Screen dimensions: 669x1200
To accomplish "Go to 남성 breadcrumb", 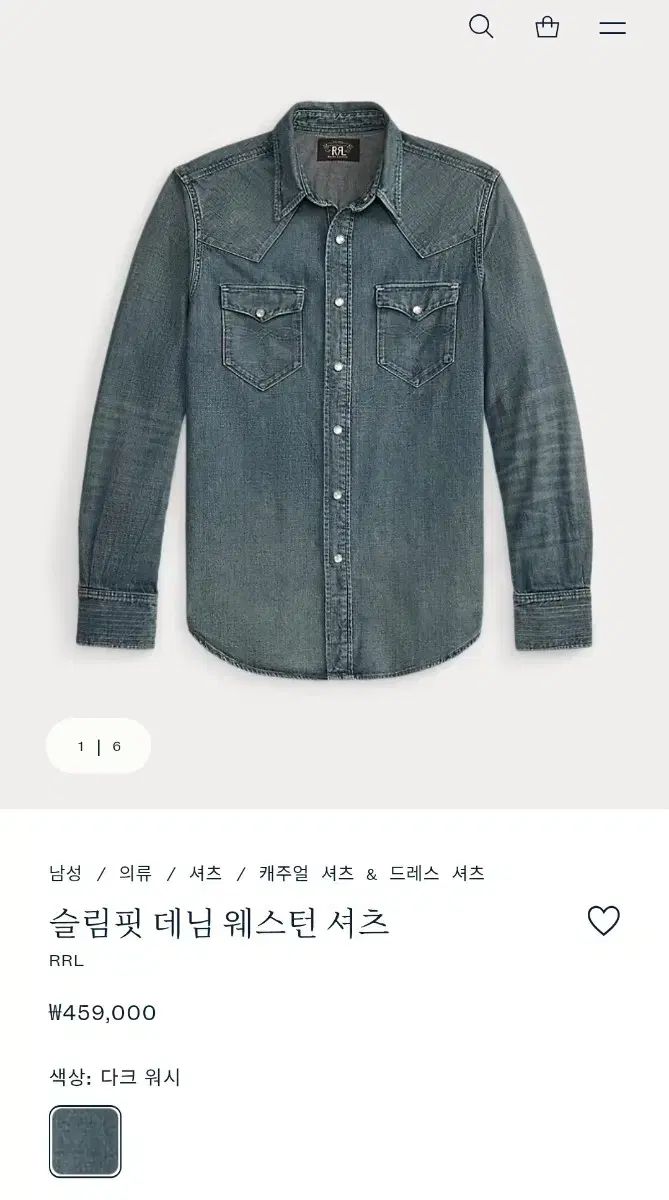I will pyautogui.click(x=65, y=873).
